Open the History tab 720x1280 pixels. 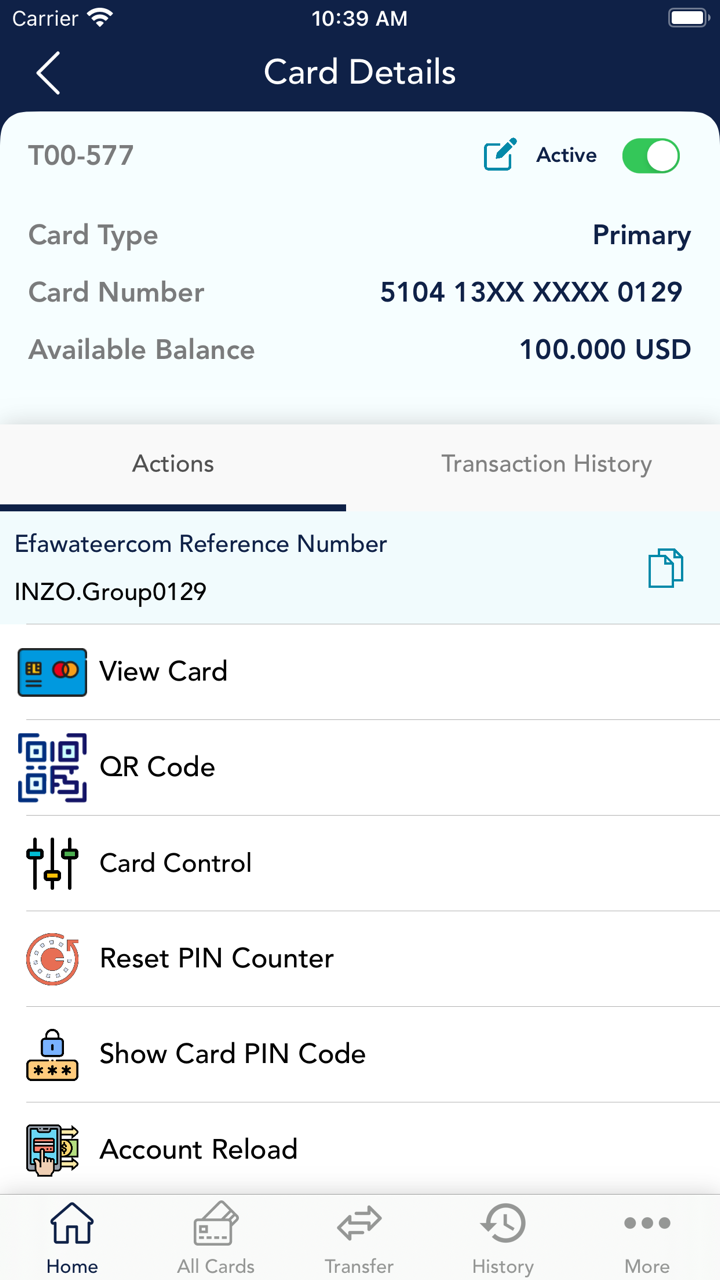(x=503, y=1239)
